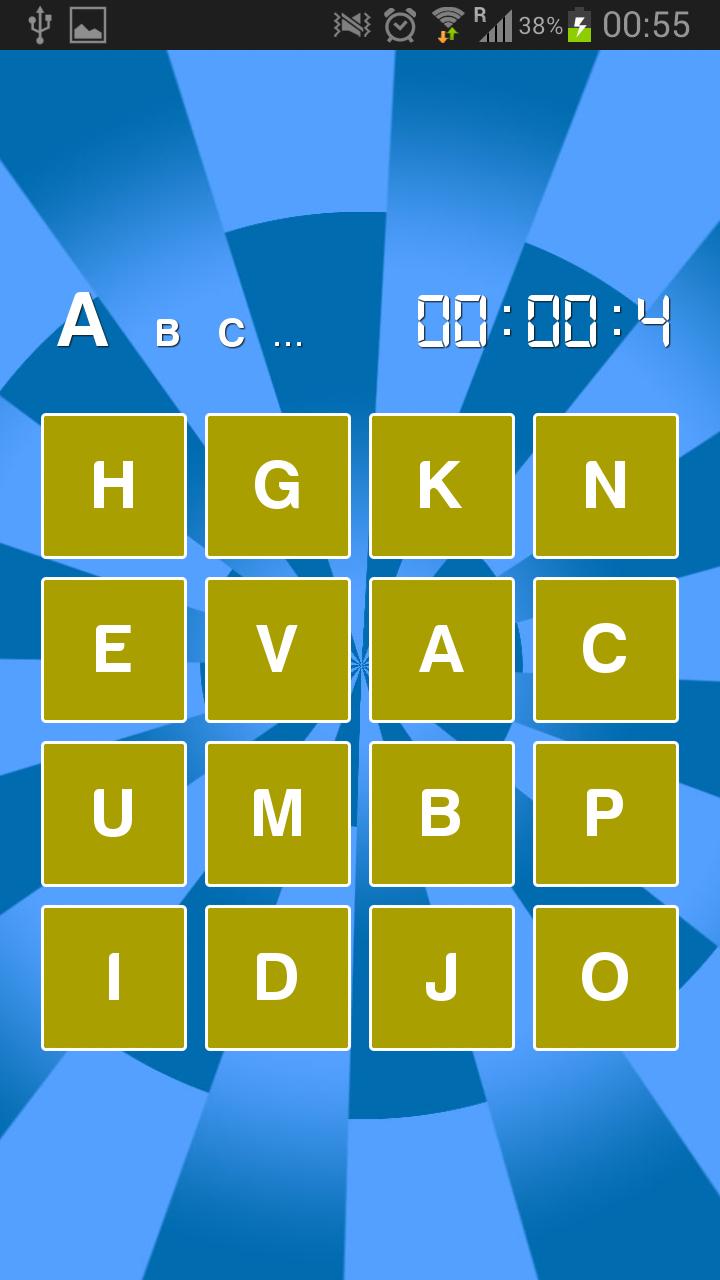This screenshot has height=1280, width=720.
Task: Tap the letter N tile
Action: tap(605, 486)
